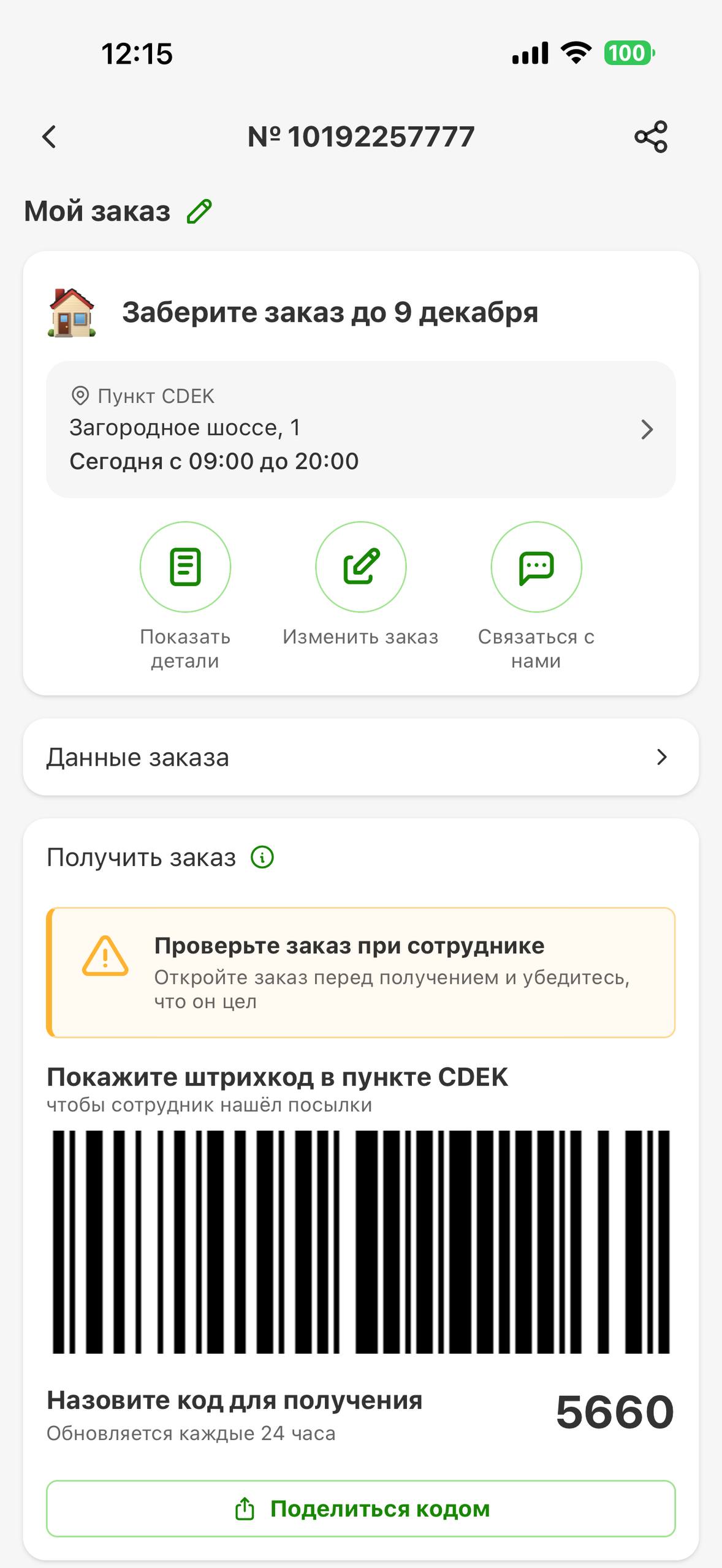Expand the Данные заказа row
722x1568 pixels.
point(360,757)
